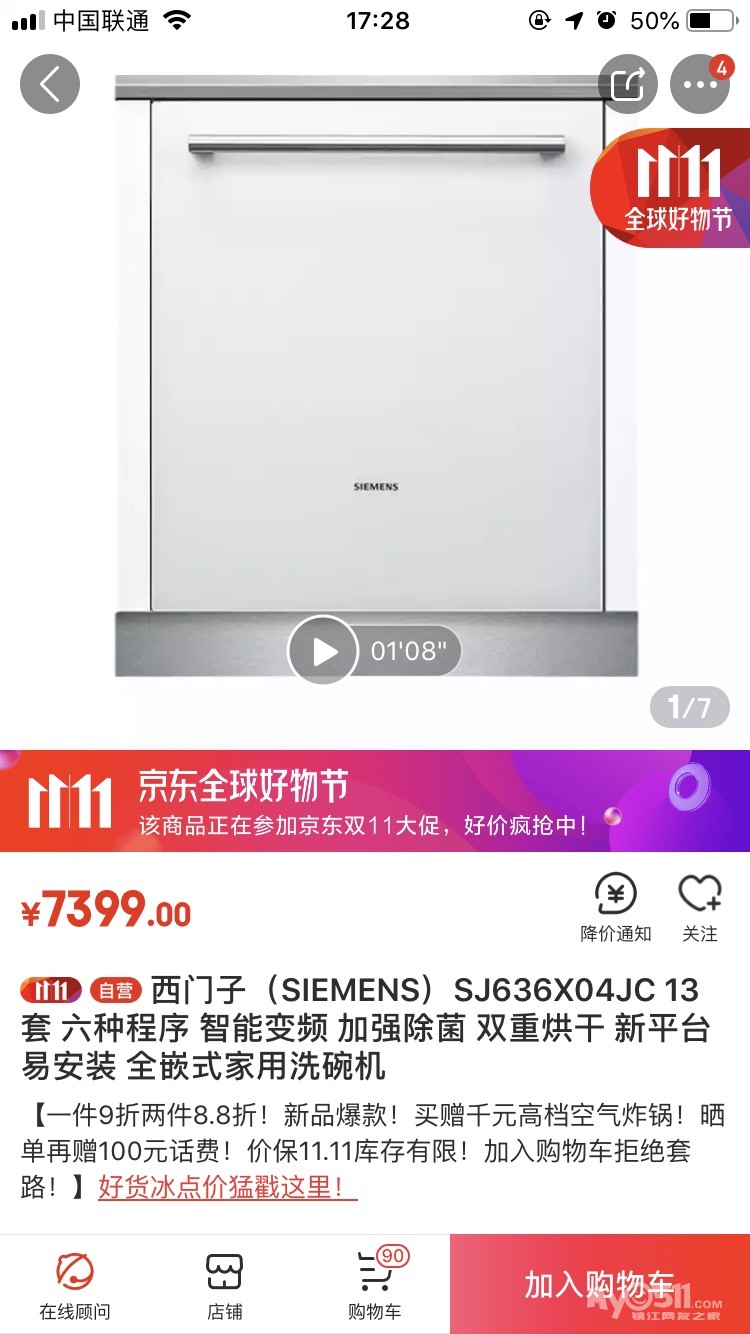Share this Siemens dishwasher product

(628, 84)
